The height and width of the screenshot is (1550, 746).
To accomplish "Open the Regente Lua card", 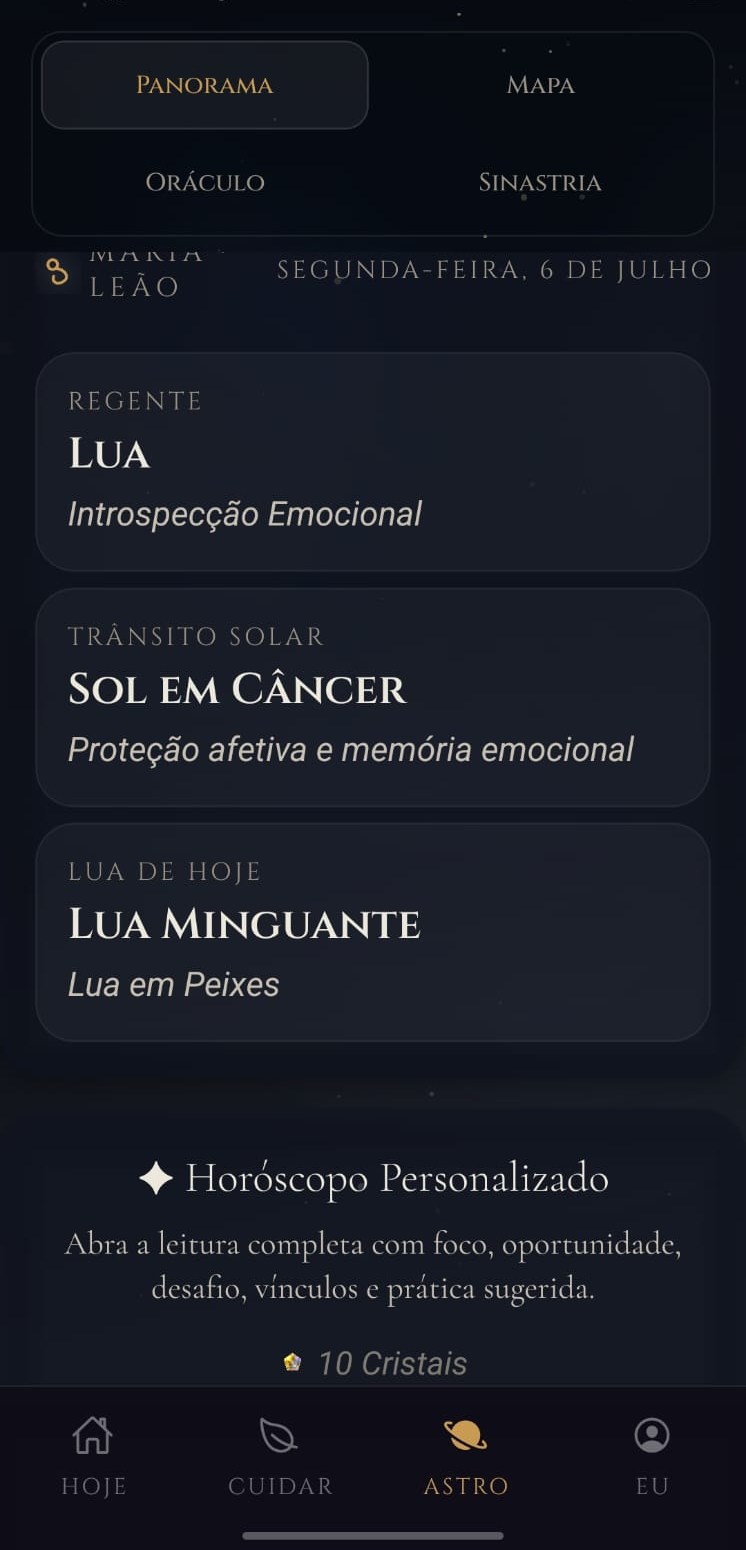I will point(373,462).
